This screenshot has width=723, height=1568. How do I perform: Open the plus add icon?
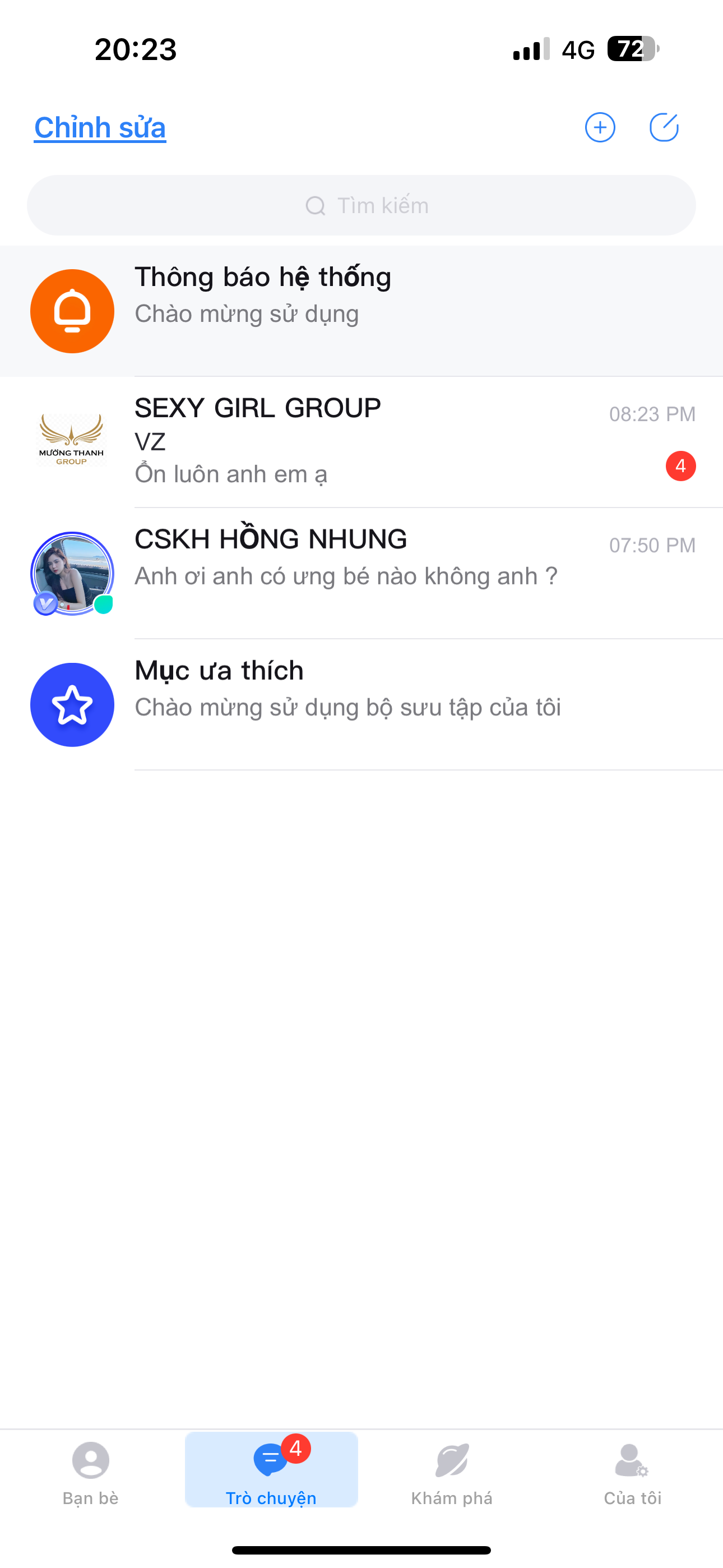(x=600, y=128)
